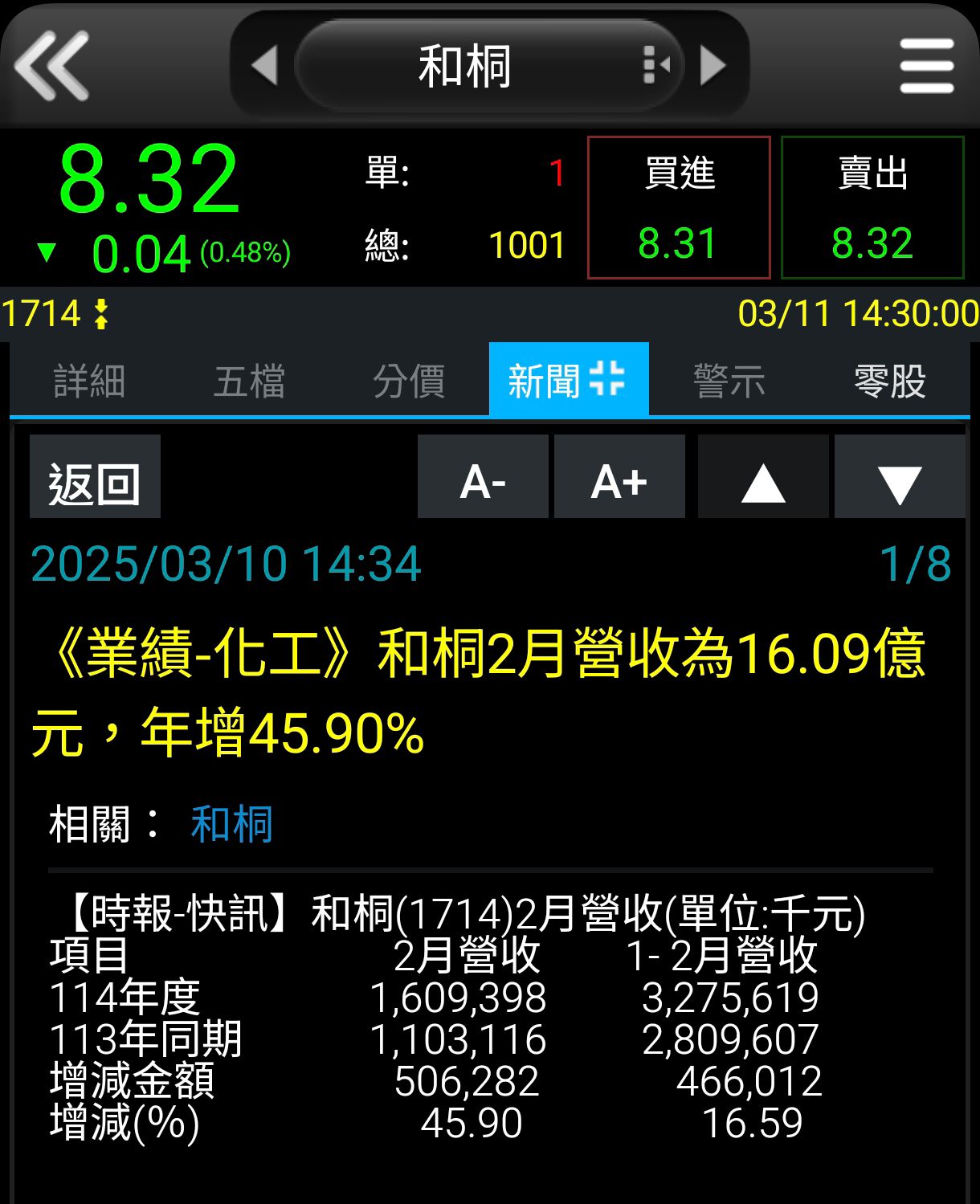Open the 分價 tab

[409, 380]
